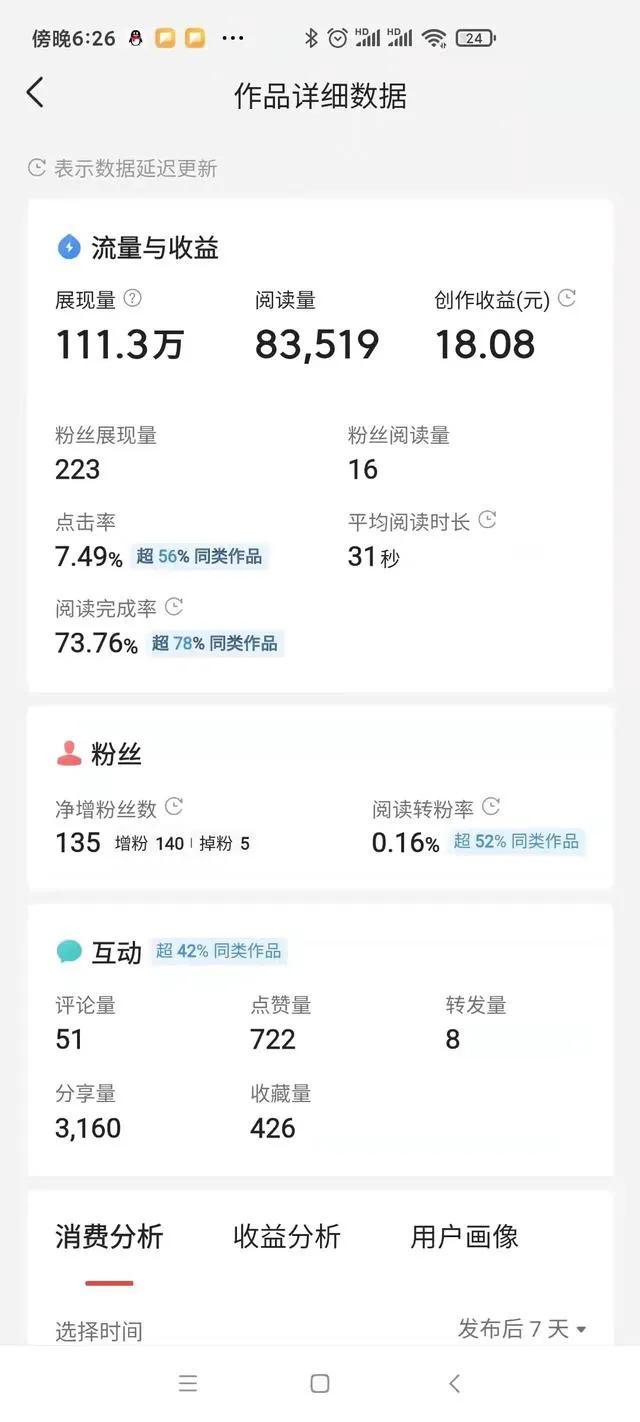Tap the system home button
640x1422 pixels.
pos(320,1383)
